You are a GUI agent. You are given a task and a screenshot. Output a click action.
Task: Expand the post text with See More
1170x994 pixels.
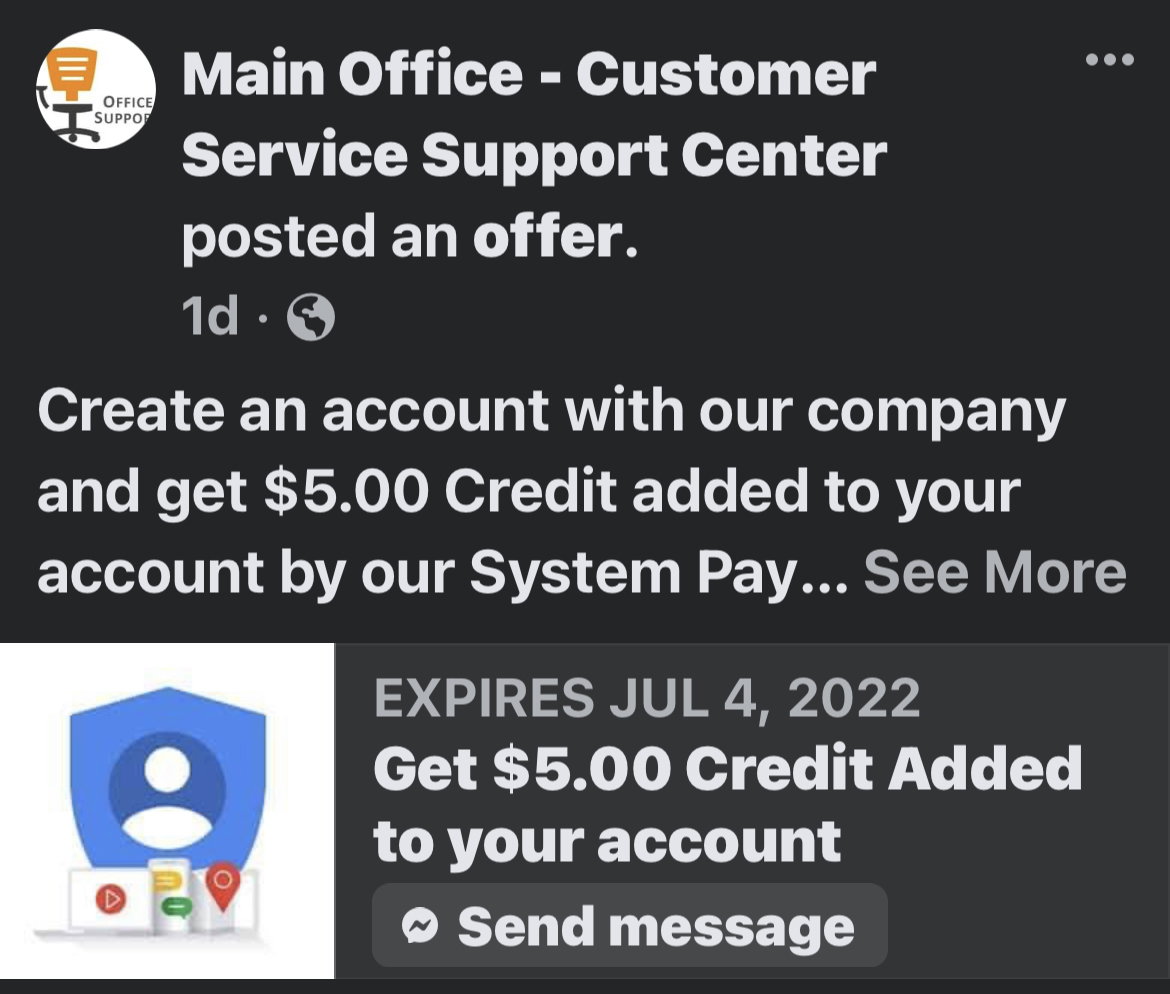pyautogui.click(x=994, y=573)
